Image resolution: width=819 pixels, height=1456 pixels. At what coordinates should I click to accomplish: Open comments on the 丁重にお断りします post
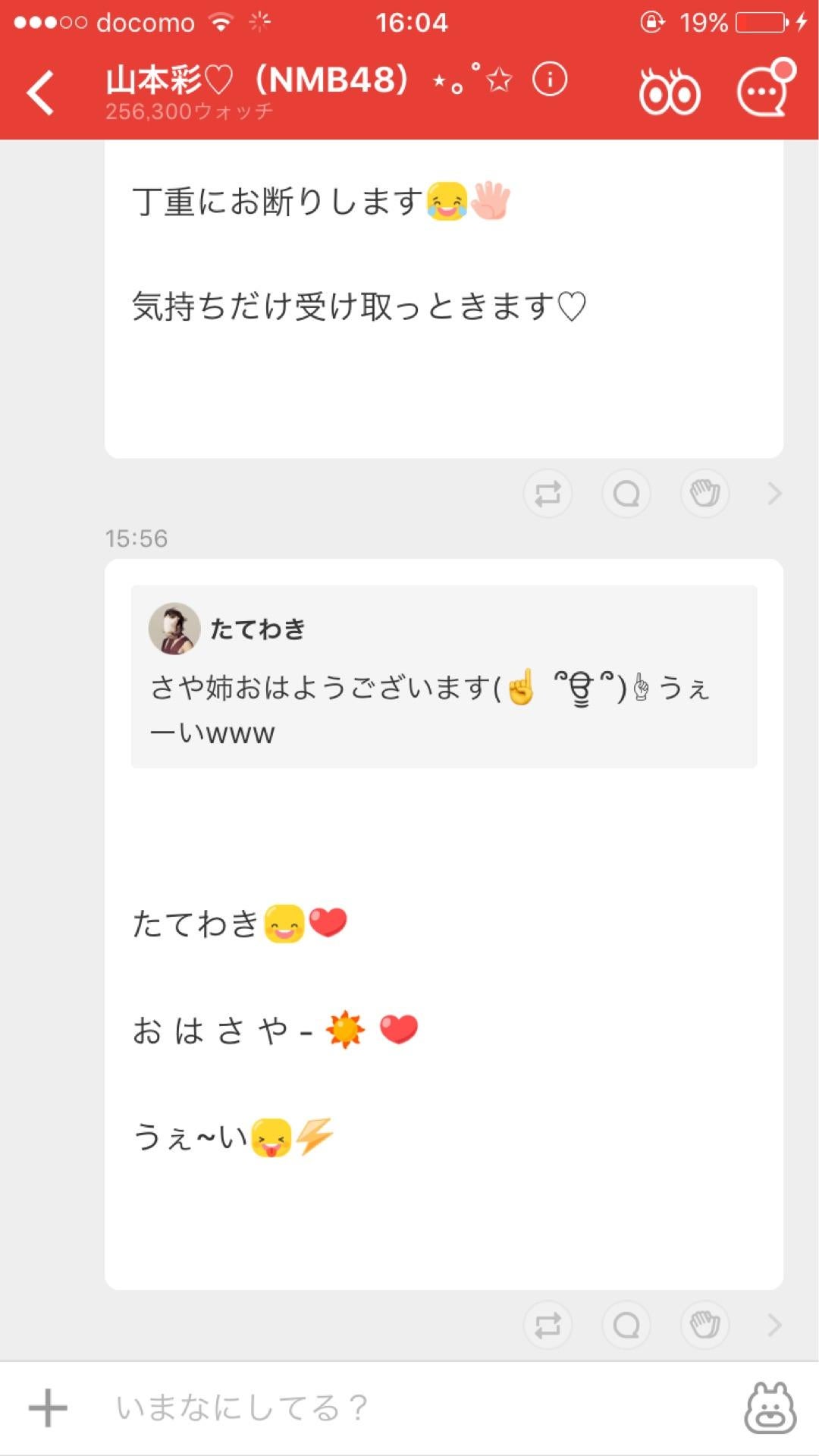(626, 494)
